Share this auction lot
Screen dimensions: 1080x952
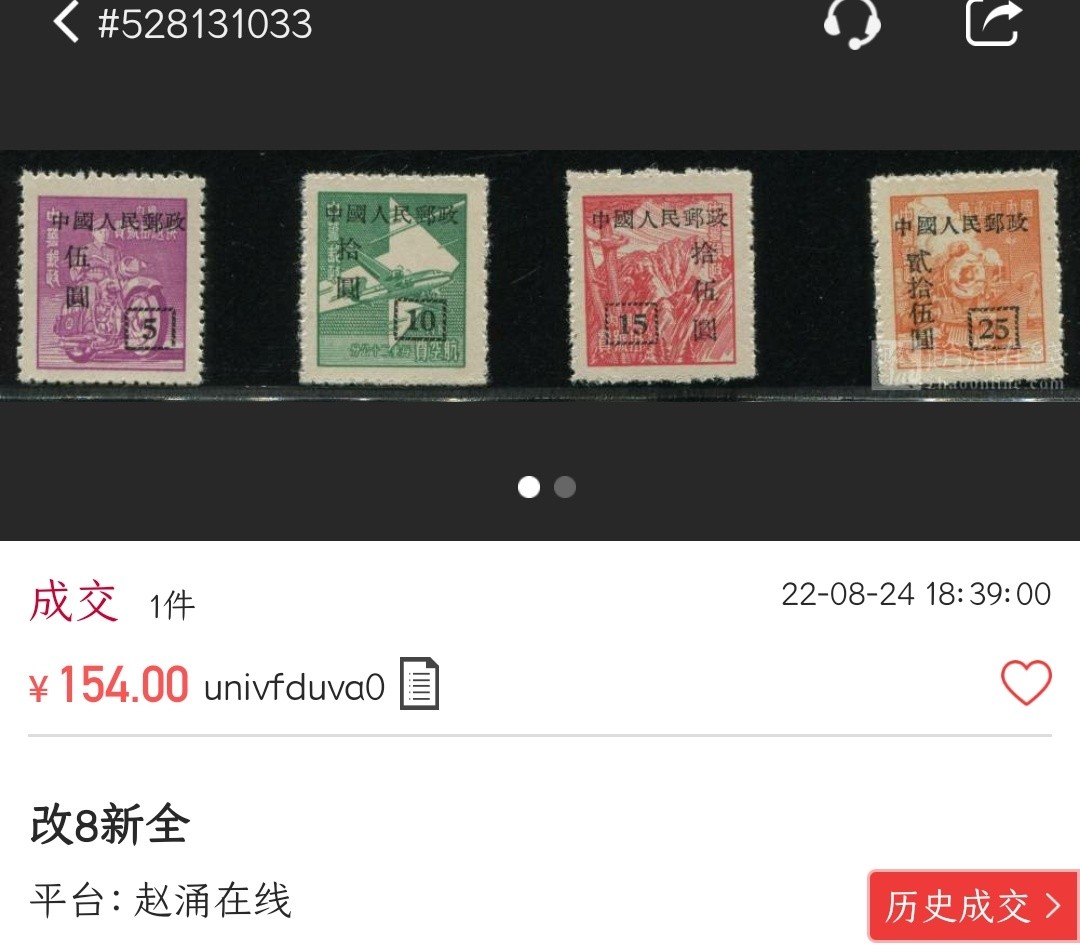click(x=993, y=22)
